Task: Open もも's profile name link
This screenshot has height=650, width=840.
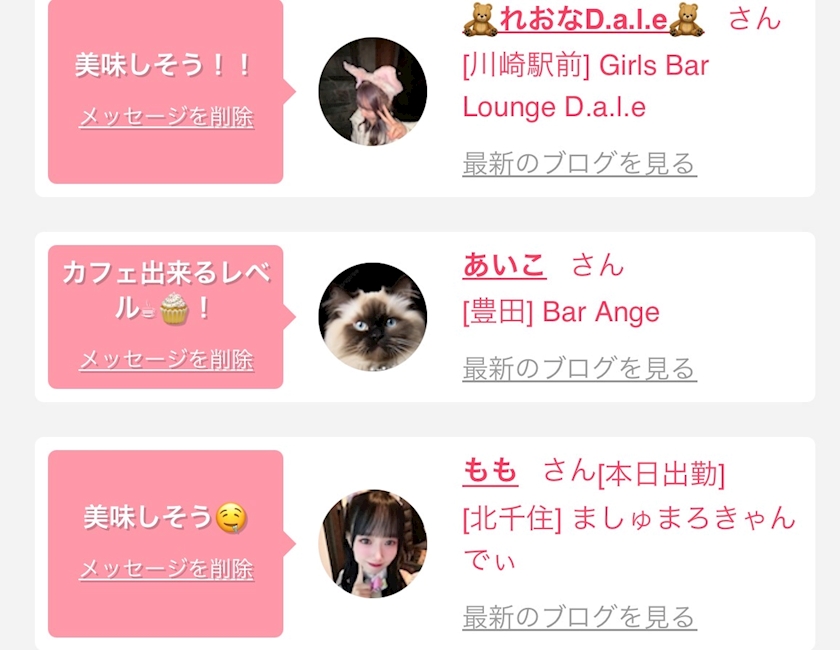Action: click(x=490, y=471)
